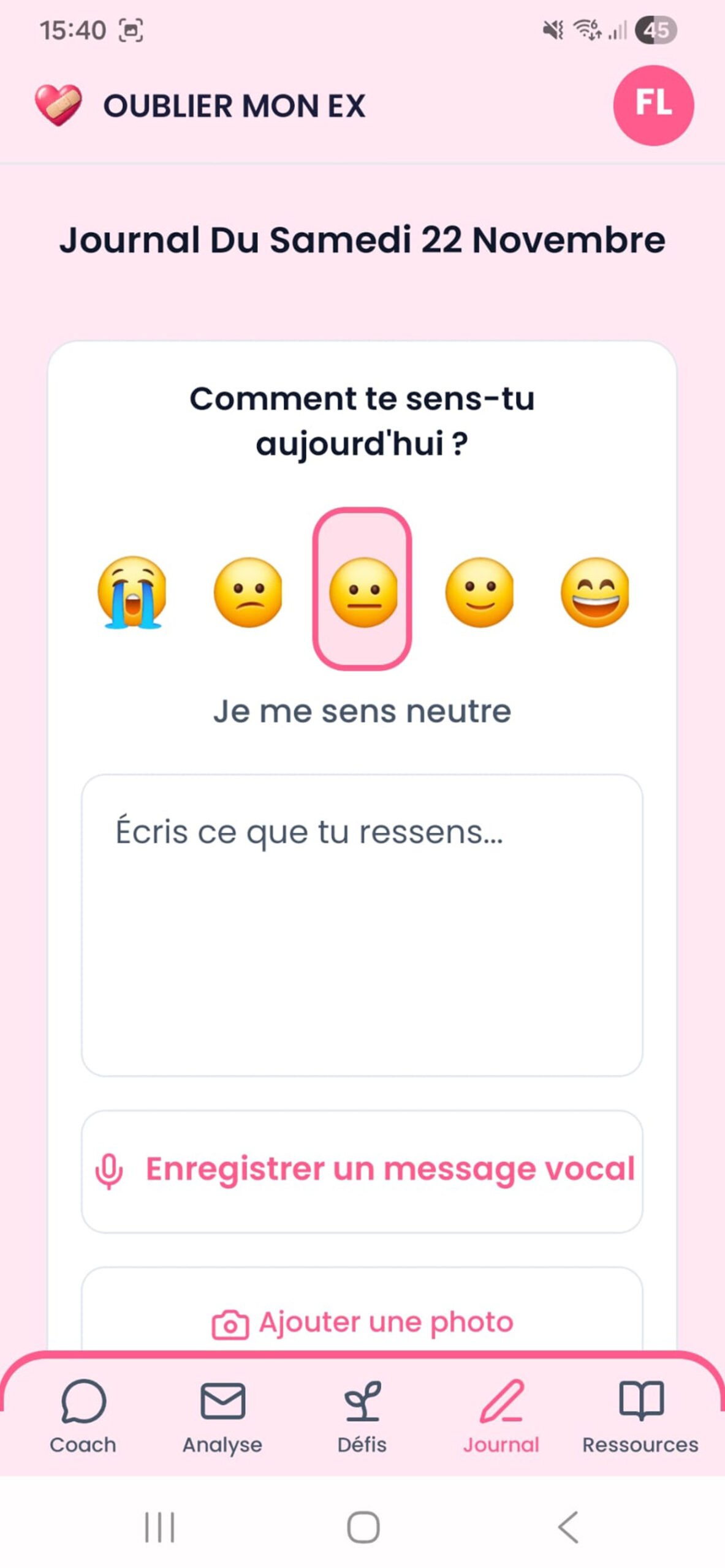Tap the microphone icon for voice message
Viewport: 725px width, 1568px height.
tap(110, 1169)
